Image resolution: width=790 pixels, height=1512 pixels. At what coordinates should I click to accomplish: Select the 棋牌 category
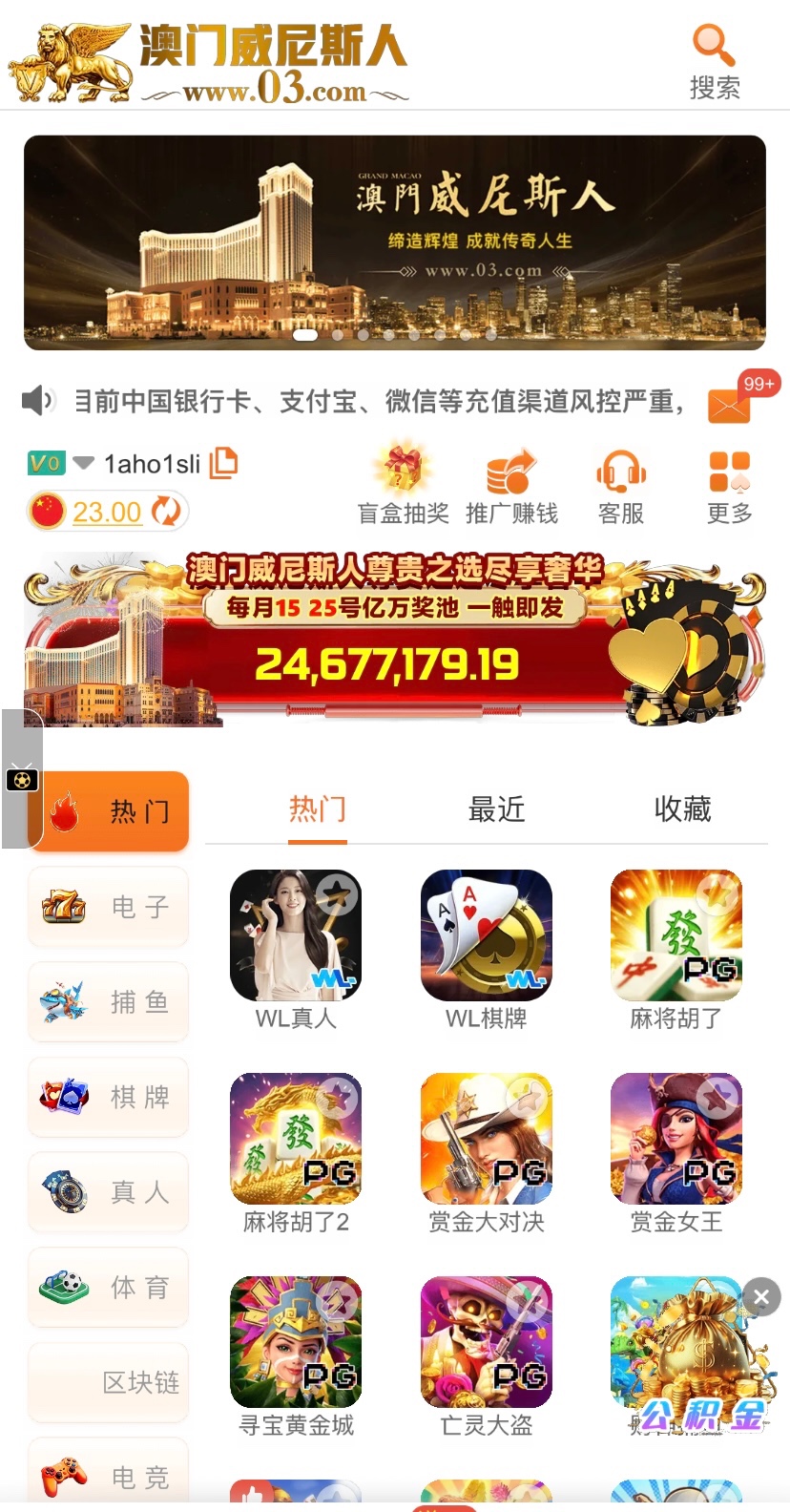click(x=109, y=1097)
